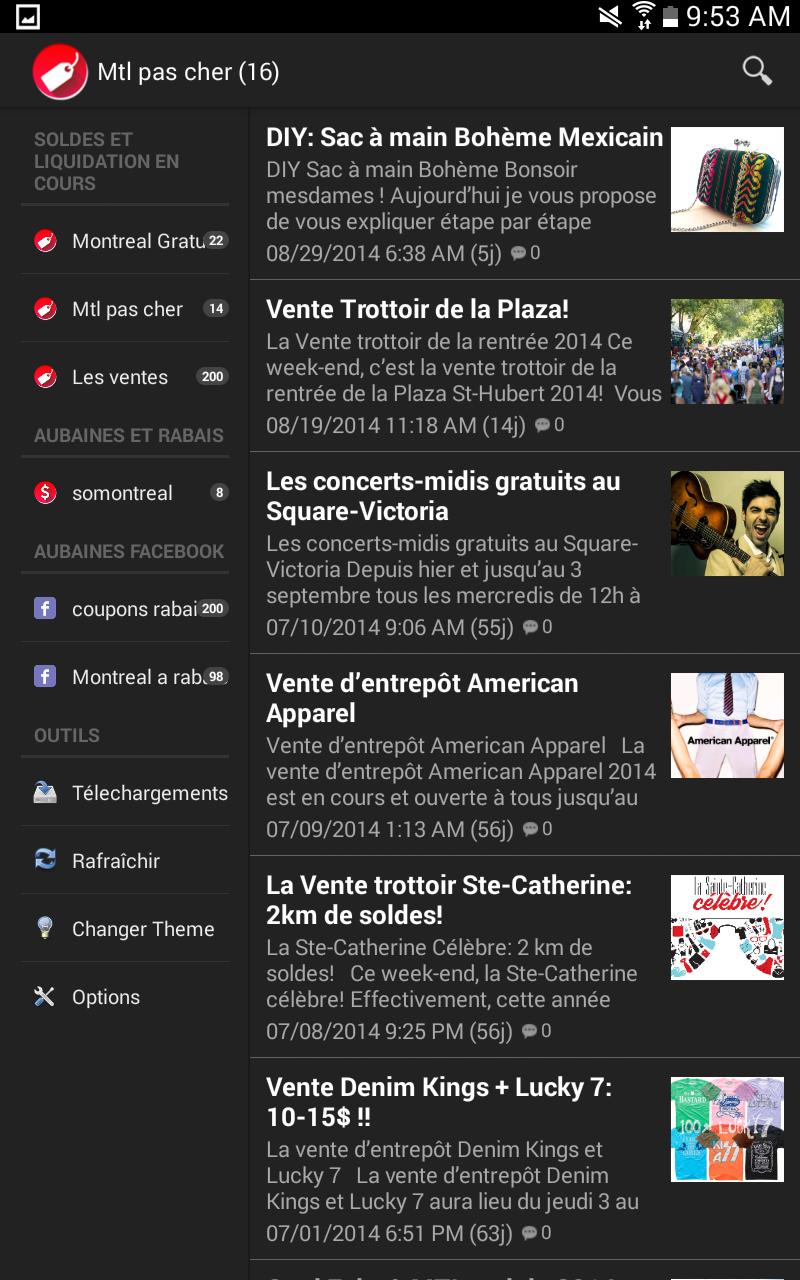This screenshot has width=800, height=1280.
Task: Select the red tag icon beside Les ventes
Action: click(46, 377)
